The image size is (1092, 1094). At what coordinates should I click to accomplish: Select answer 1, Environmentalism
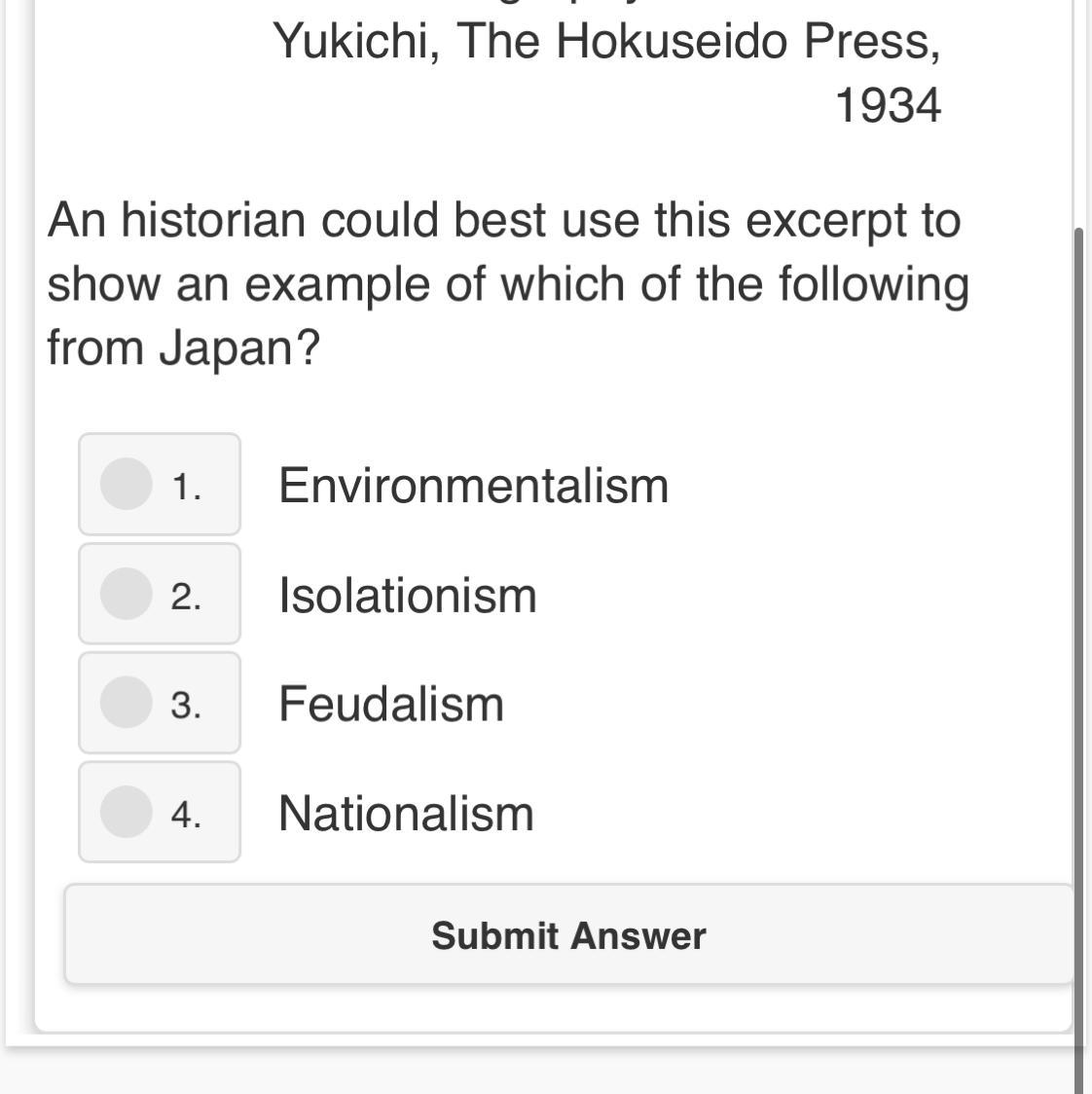pyautogui.click(x=127, y=484)
